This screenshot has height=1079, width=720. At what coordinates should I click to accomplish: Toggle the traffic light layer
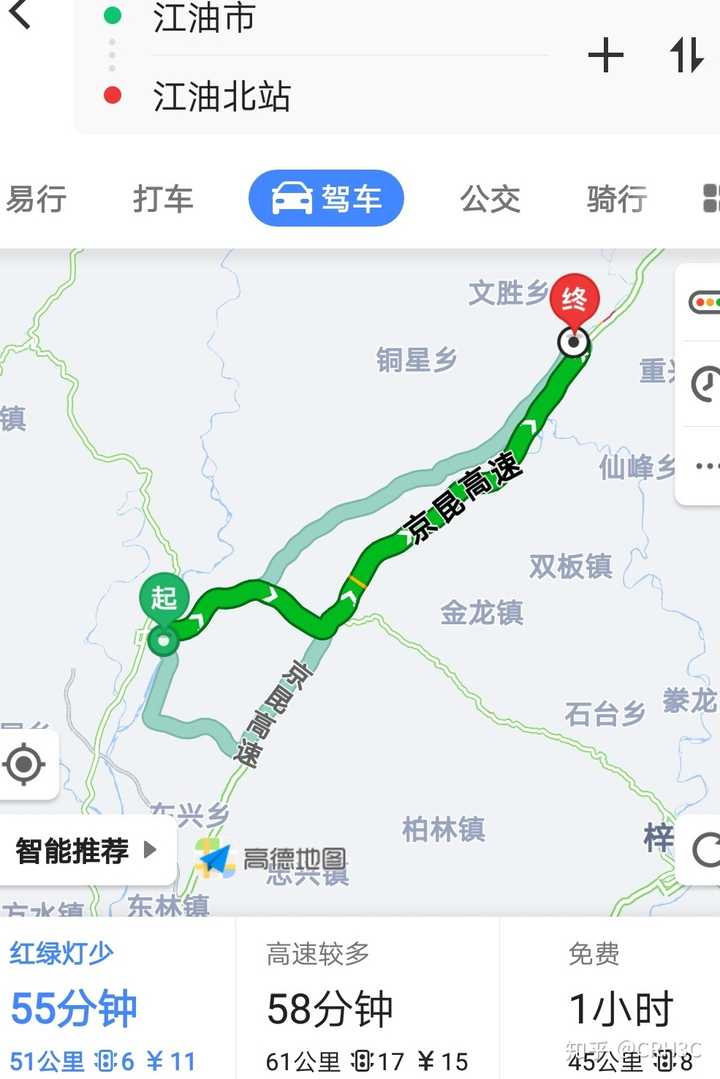pyautogui.click(x=704, y=302)
